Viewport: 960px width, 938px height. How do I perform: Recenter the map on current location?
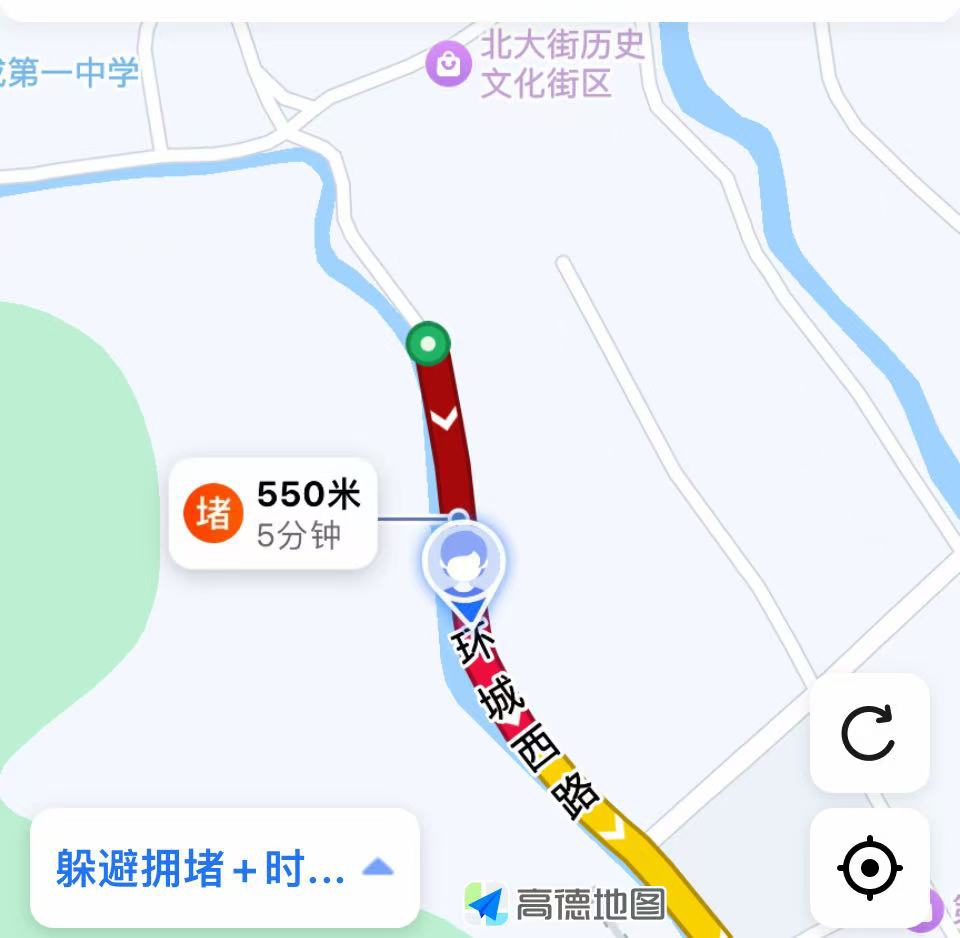coord(869,867)
